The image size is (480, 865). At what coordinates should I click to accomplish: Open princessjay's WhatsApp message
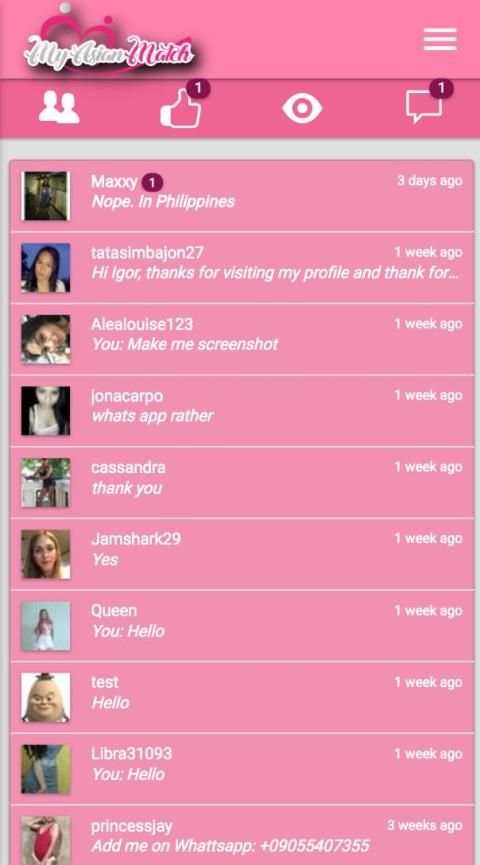pos(242,835)
